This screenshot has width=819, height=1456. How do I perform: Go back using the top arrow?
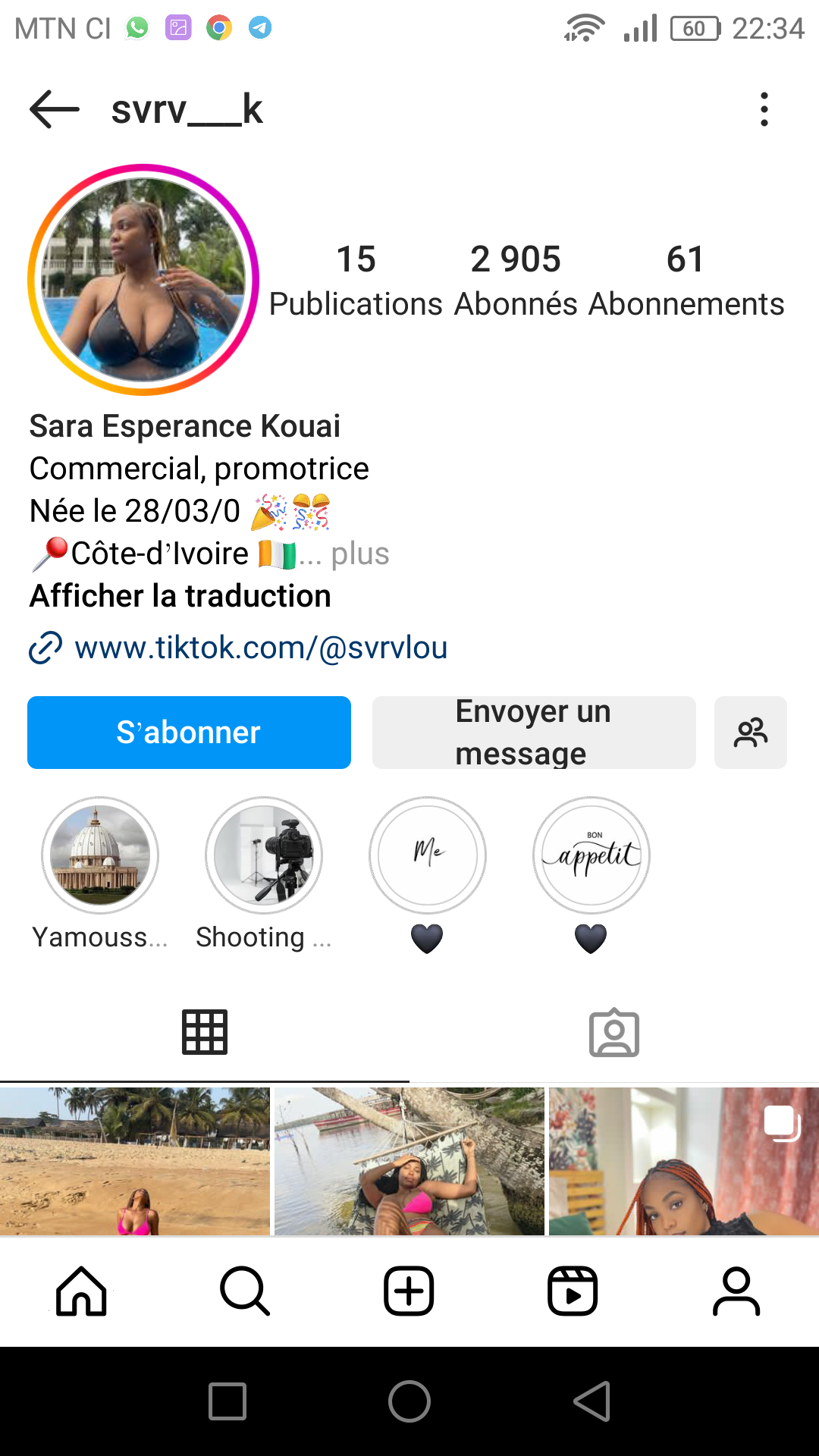coord(55,109)
